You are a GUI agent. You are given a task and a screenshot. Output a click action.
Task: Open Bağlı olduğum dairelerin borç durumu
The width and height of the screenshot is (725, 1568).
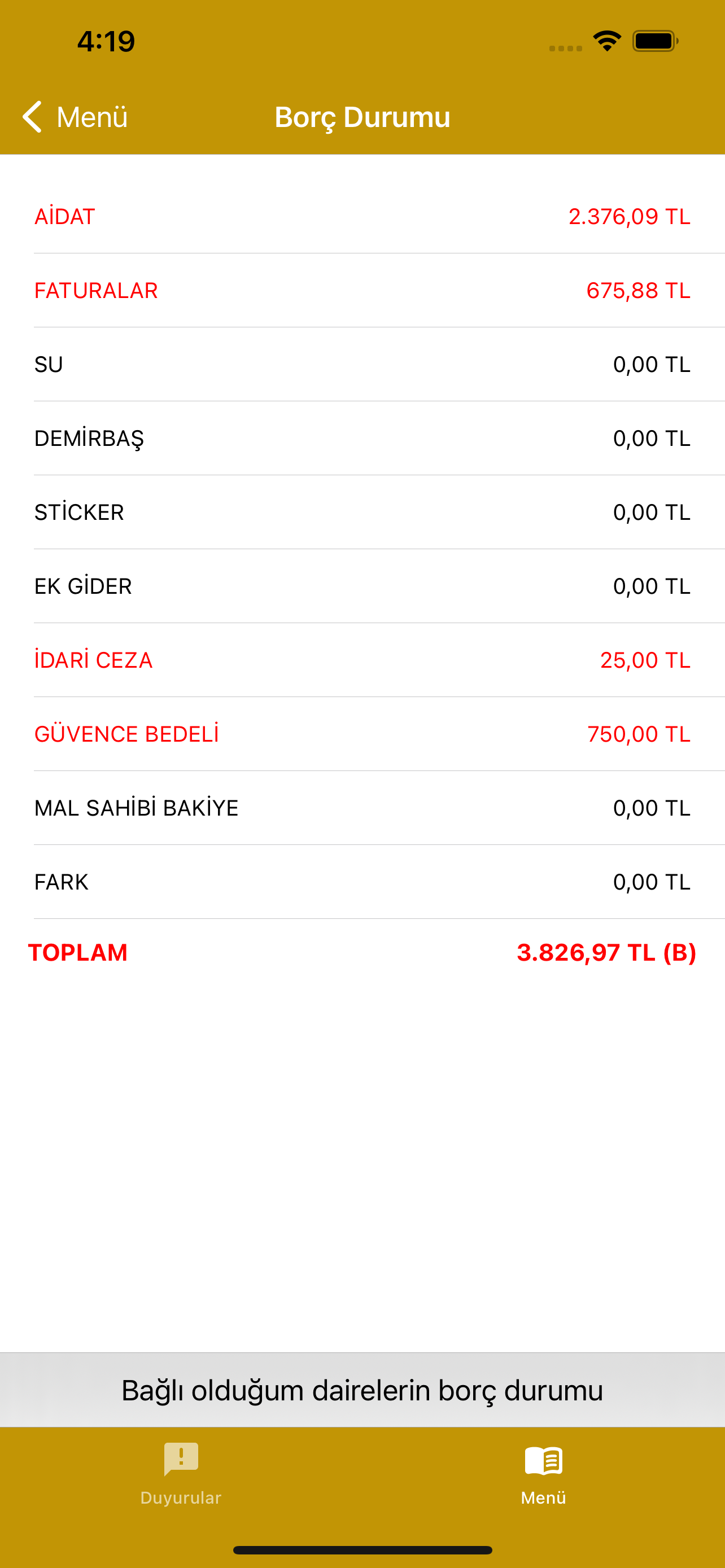pos(362,1390)
